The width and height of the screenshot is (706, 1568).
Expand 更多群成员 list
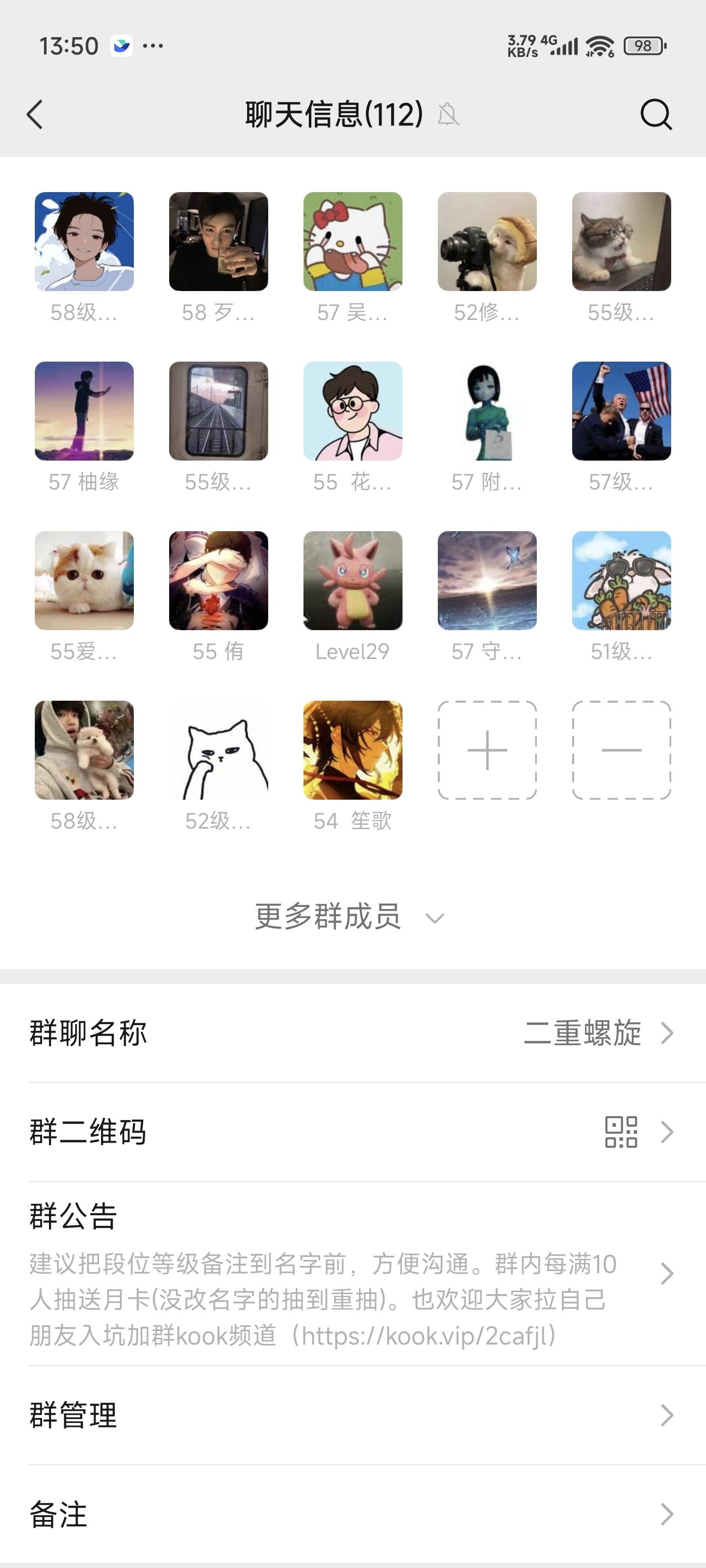[350, 917]
